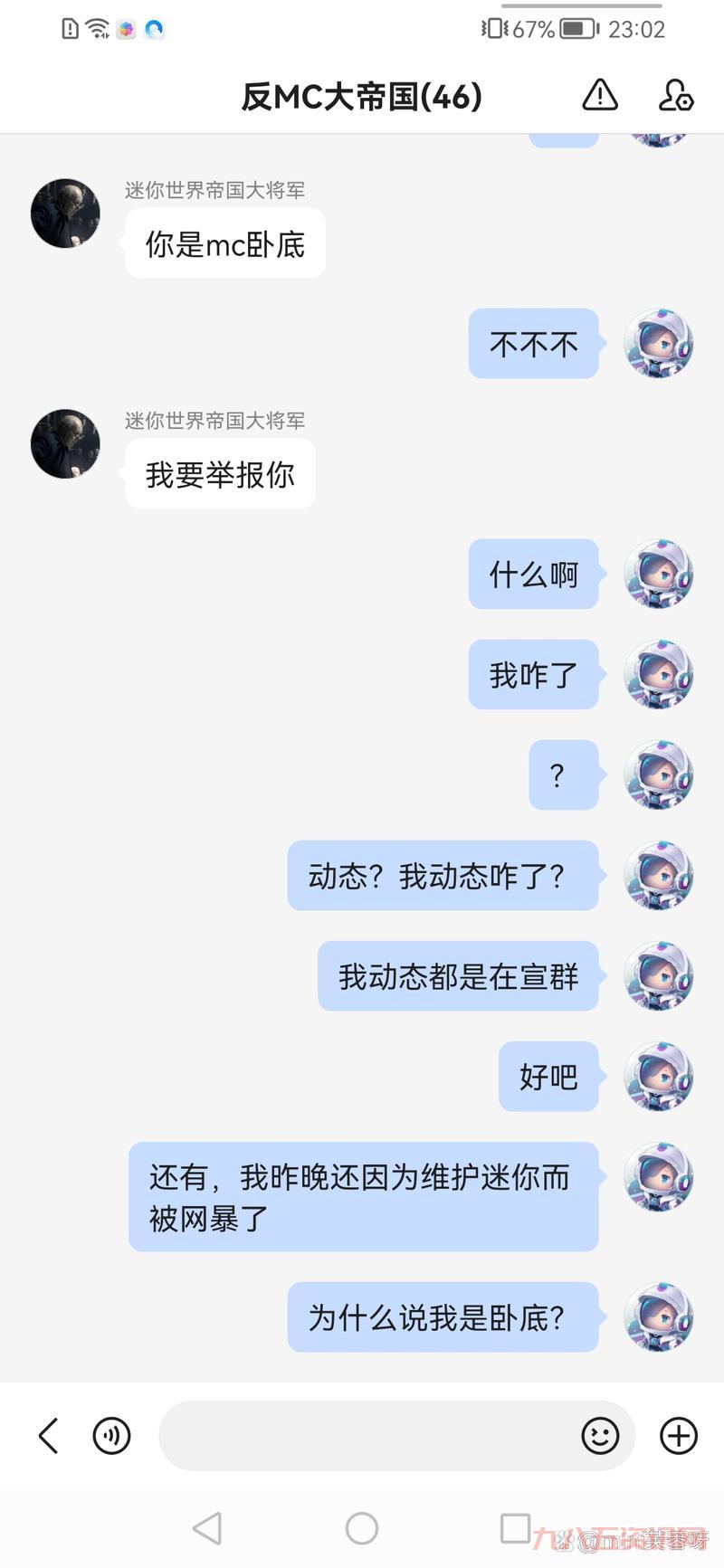Tap the 不不不 reply bubble

coord(533,344)
